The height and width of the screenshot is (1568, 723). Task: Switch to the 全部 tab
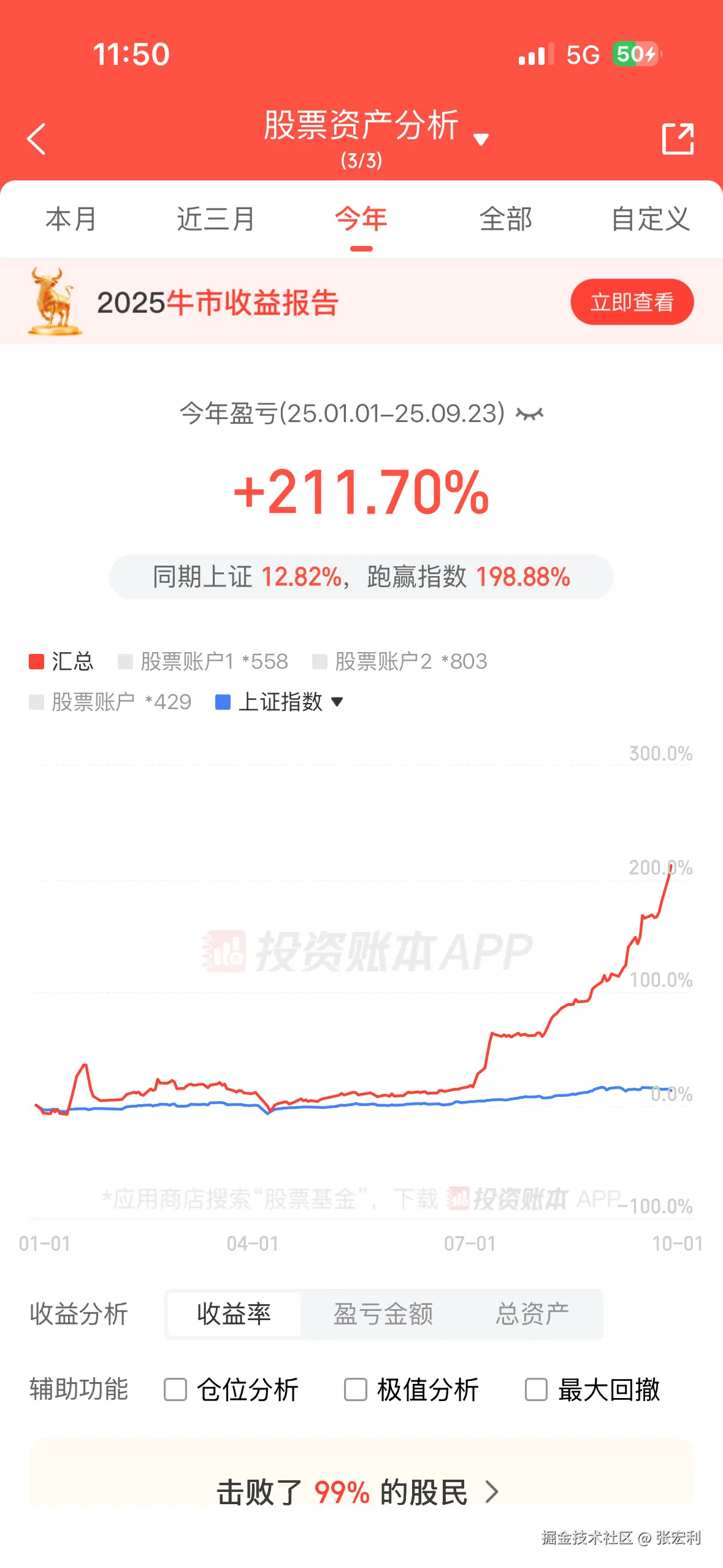(x=505, y=220)
